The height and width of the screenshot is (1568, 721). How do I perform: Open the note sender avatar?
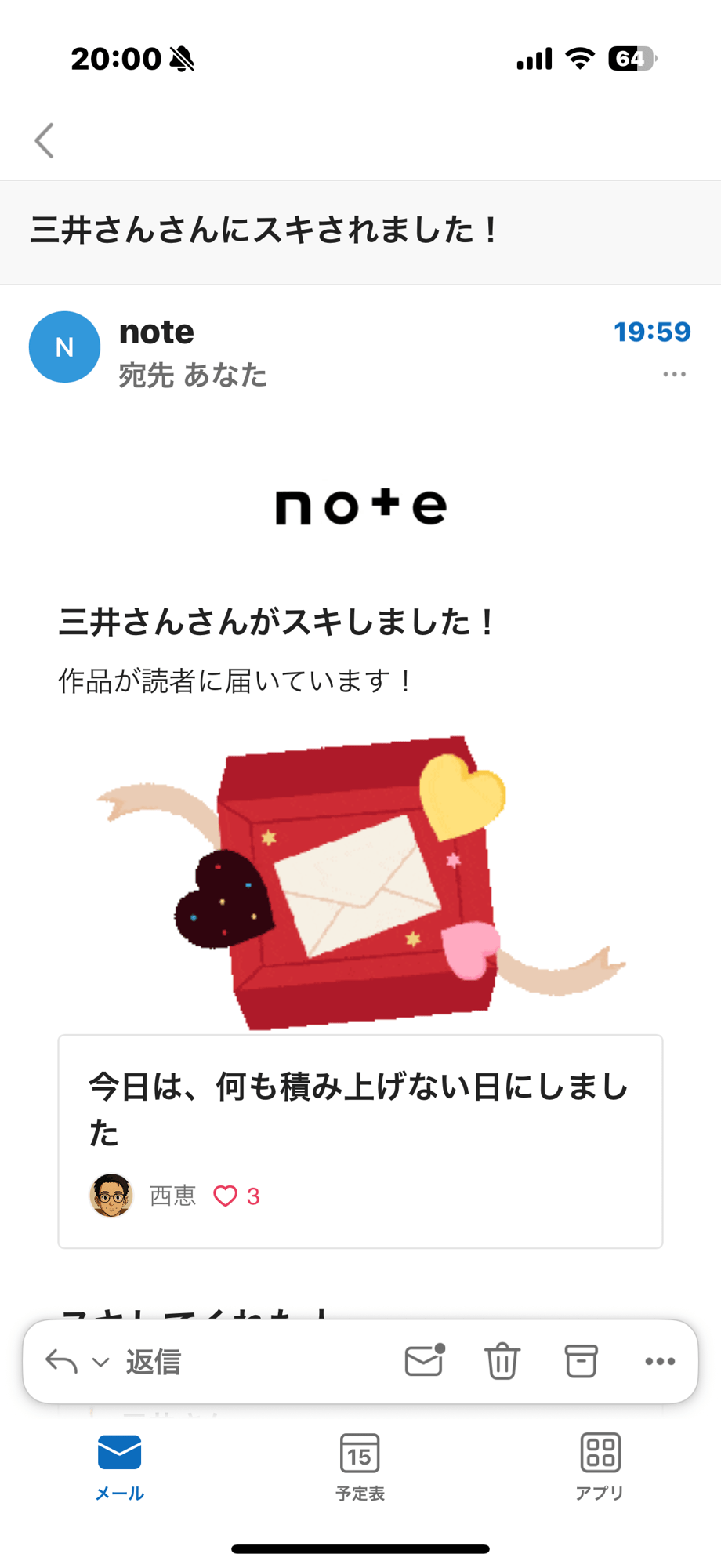[x=64, y=347]
